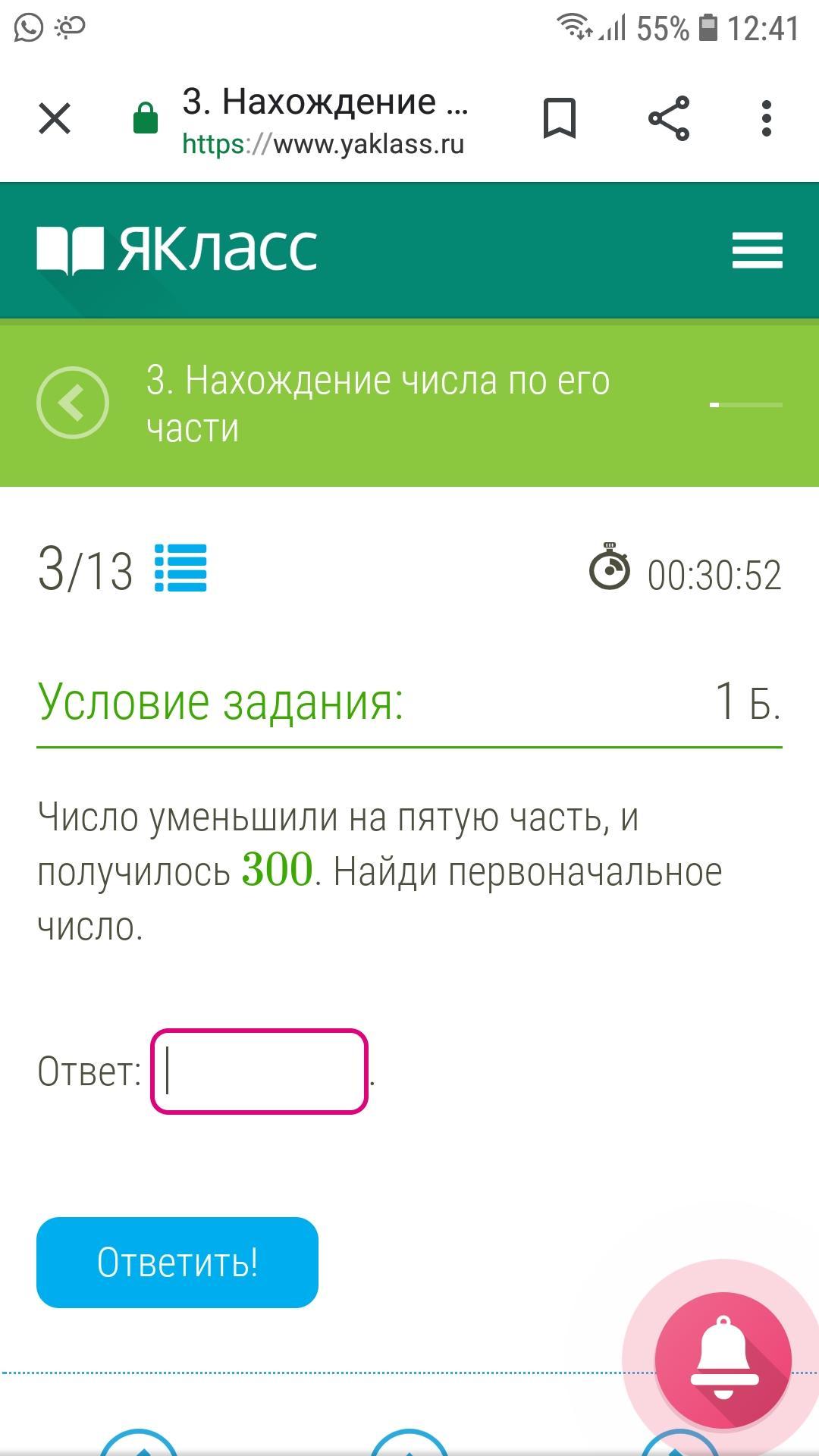
Task: Open the pink notifications bell
Action: pyautogui.click(x=723, y=1360)
